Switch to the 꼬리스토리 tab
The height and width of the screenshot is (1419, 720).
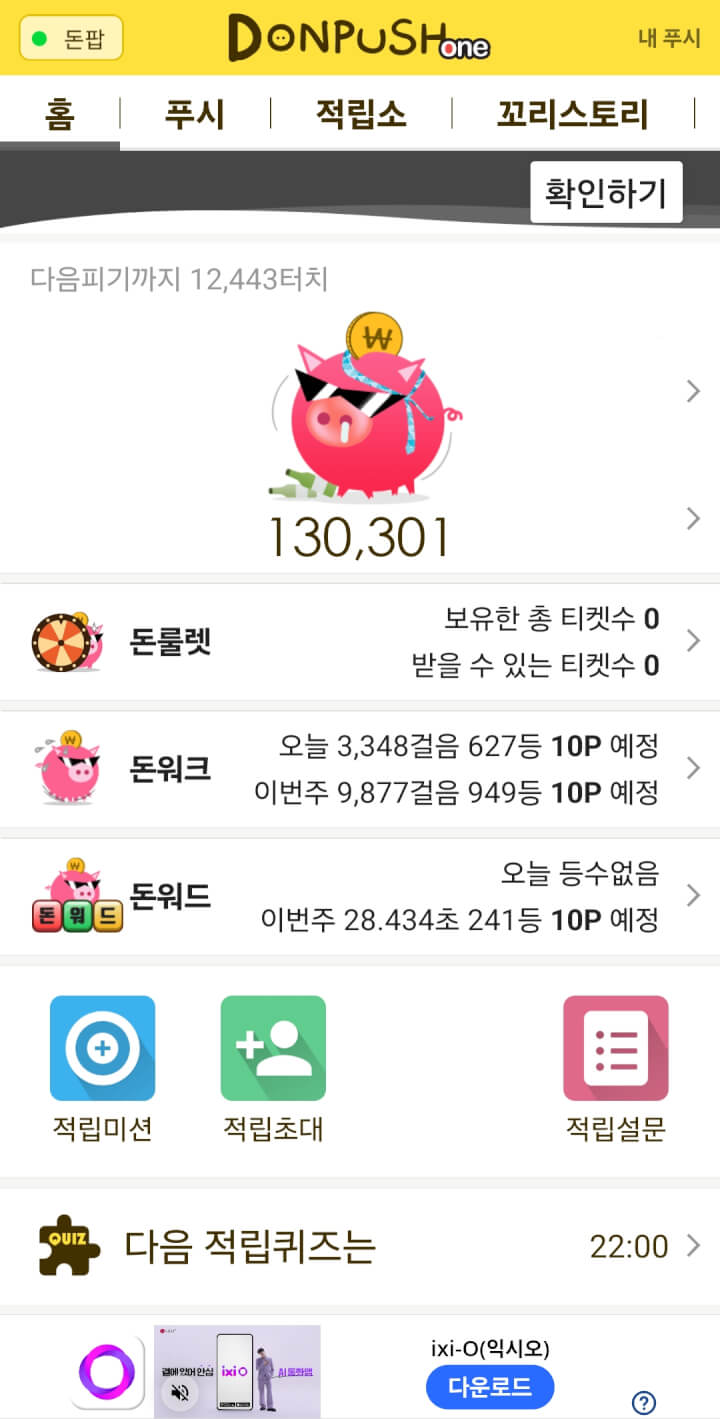pyautogui.click(x=572, y=114)
